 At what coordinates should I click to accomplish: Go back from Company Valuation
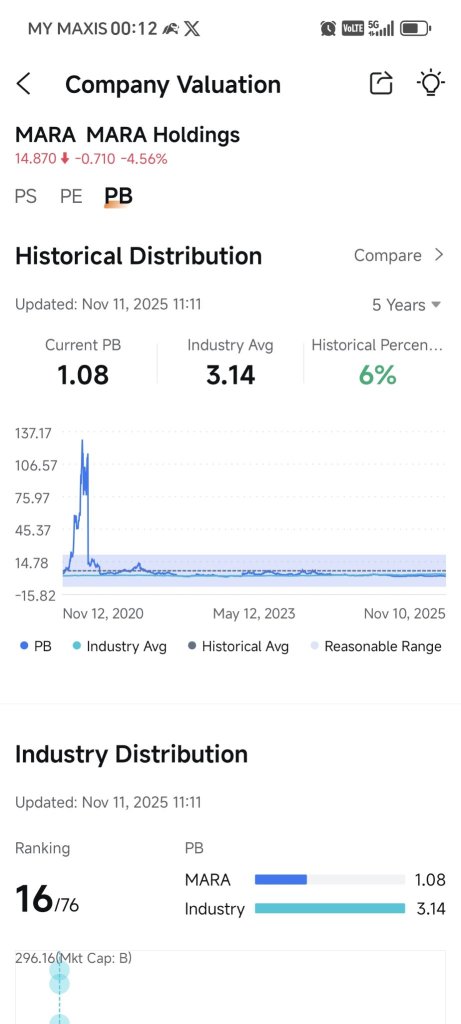[24, 84]
